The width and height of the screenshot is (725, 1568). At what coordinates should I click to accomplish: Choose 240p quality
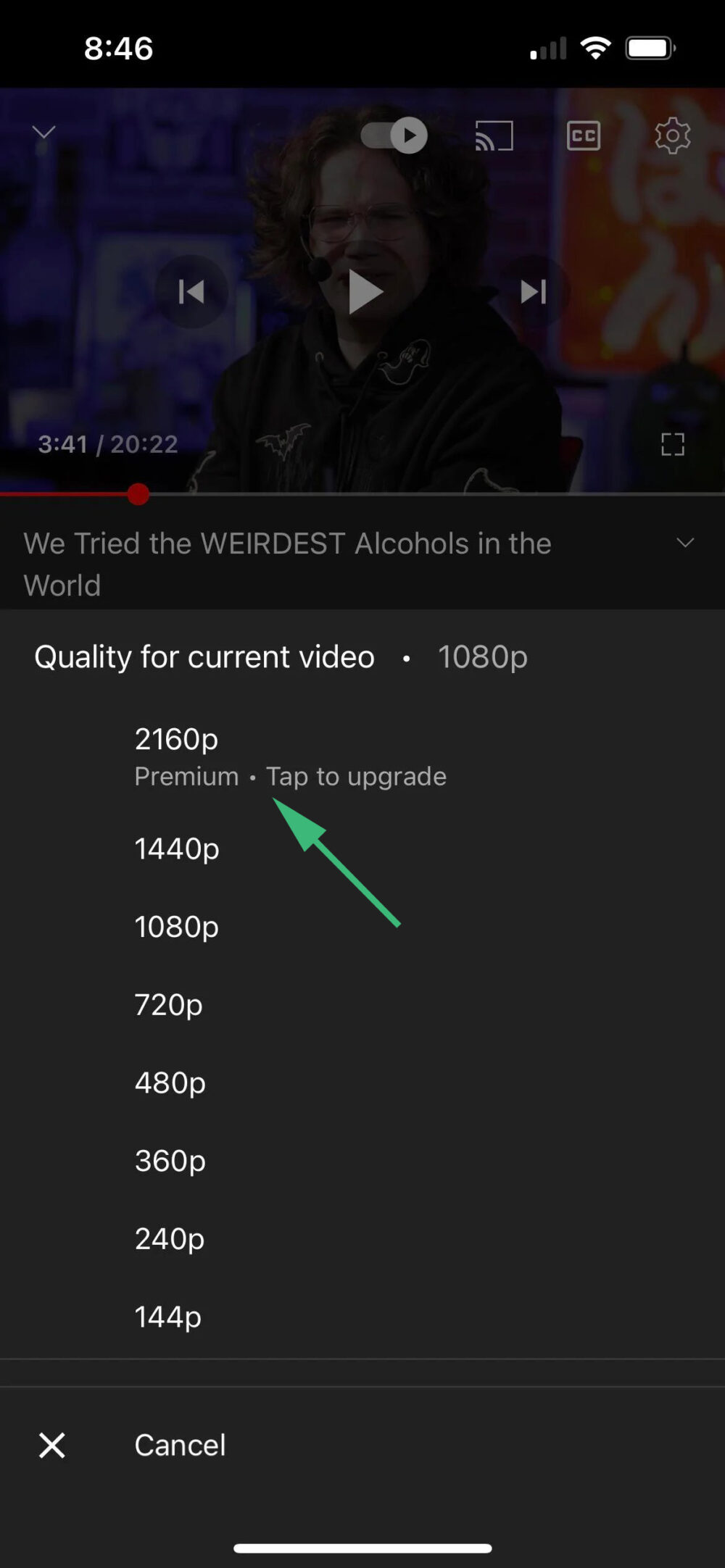point(169,1239)
